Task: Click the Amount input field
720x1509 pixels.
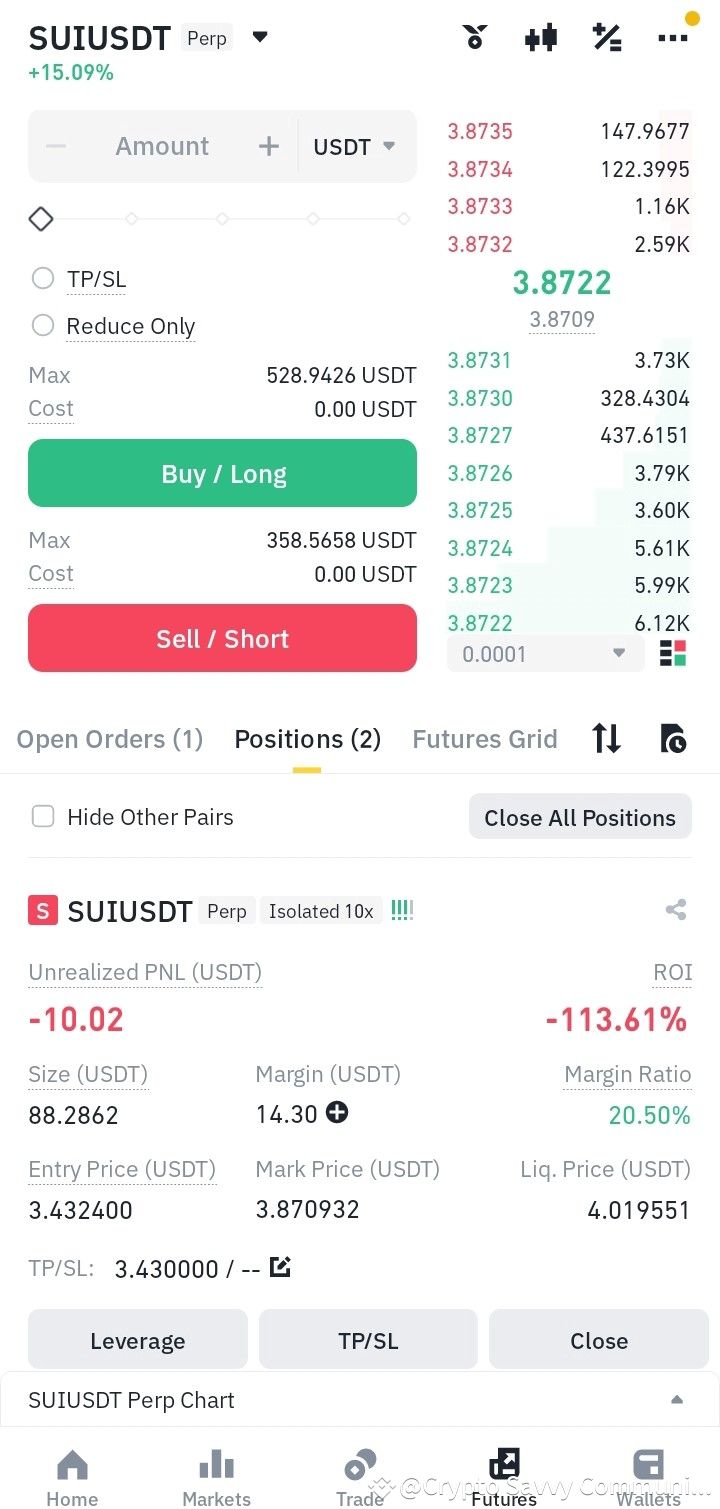Action: point(161,146)
